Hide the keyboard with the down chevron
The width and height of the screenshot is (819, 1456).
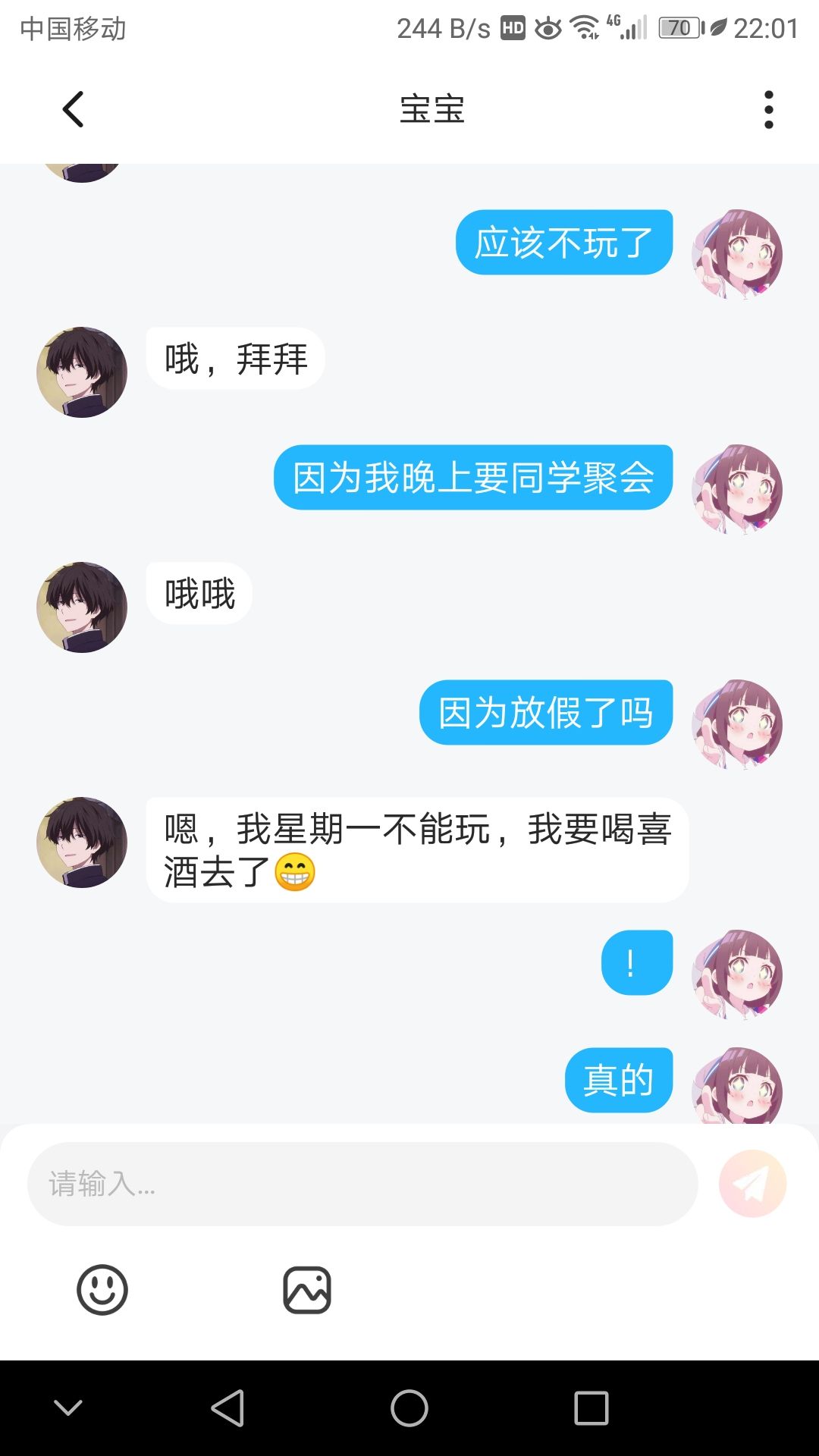tap(68, 1408)
